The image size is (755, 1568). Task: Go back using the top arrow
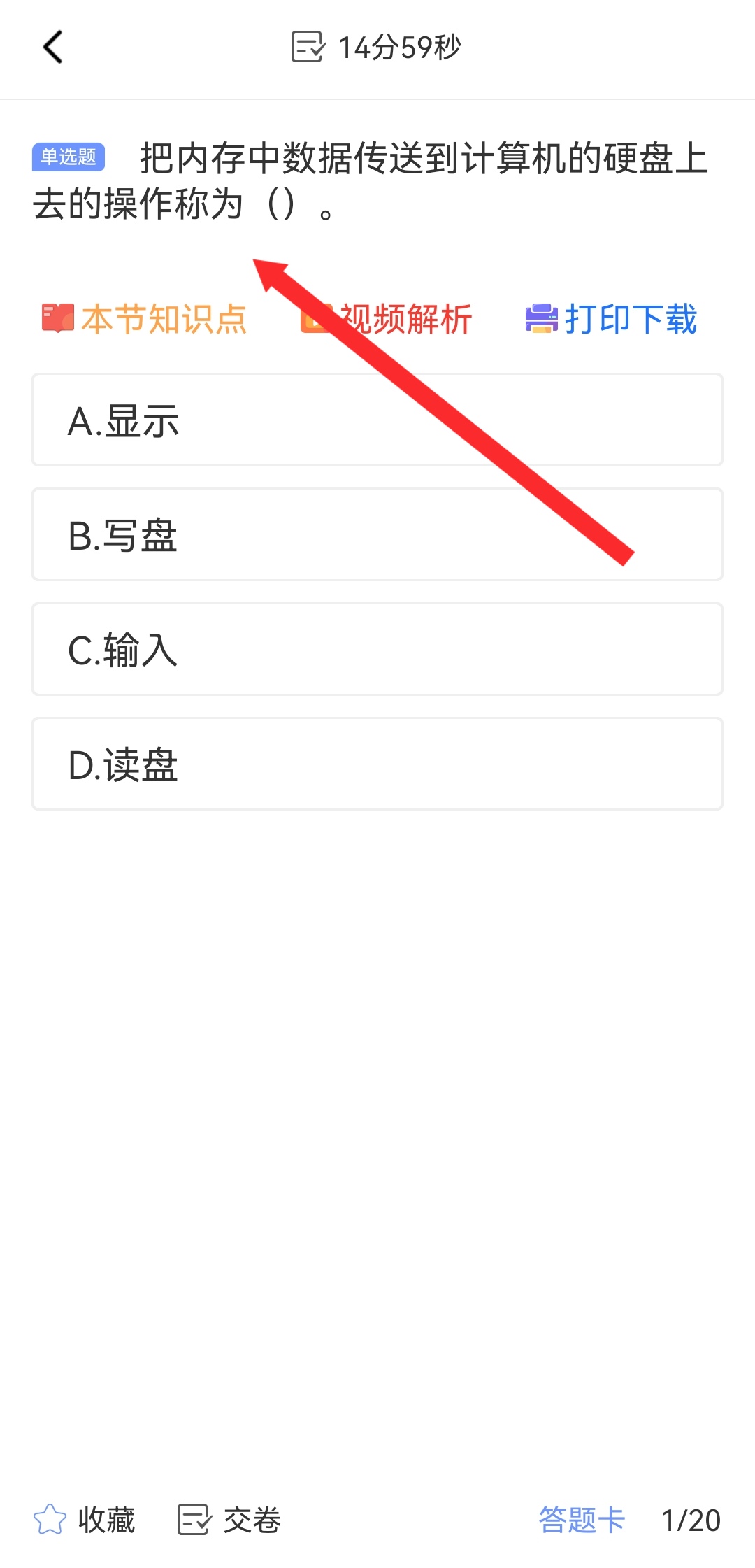(x=53, y=48)
